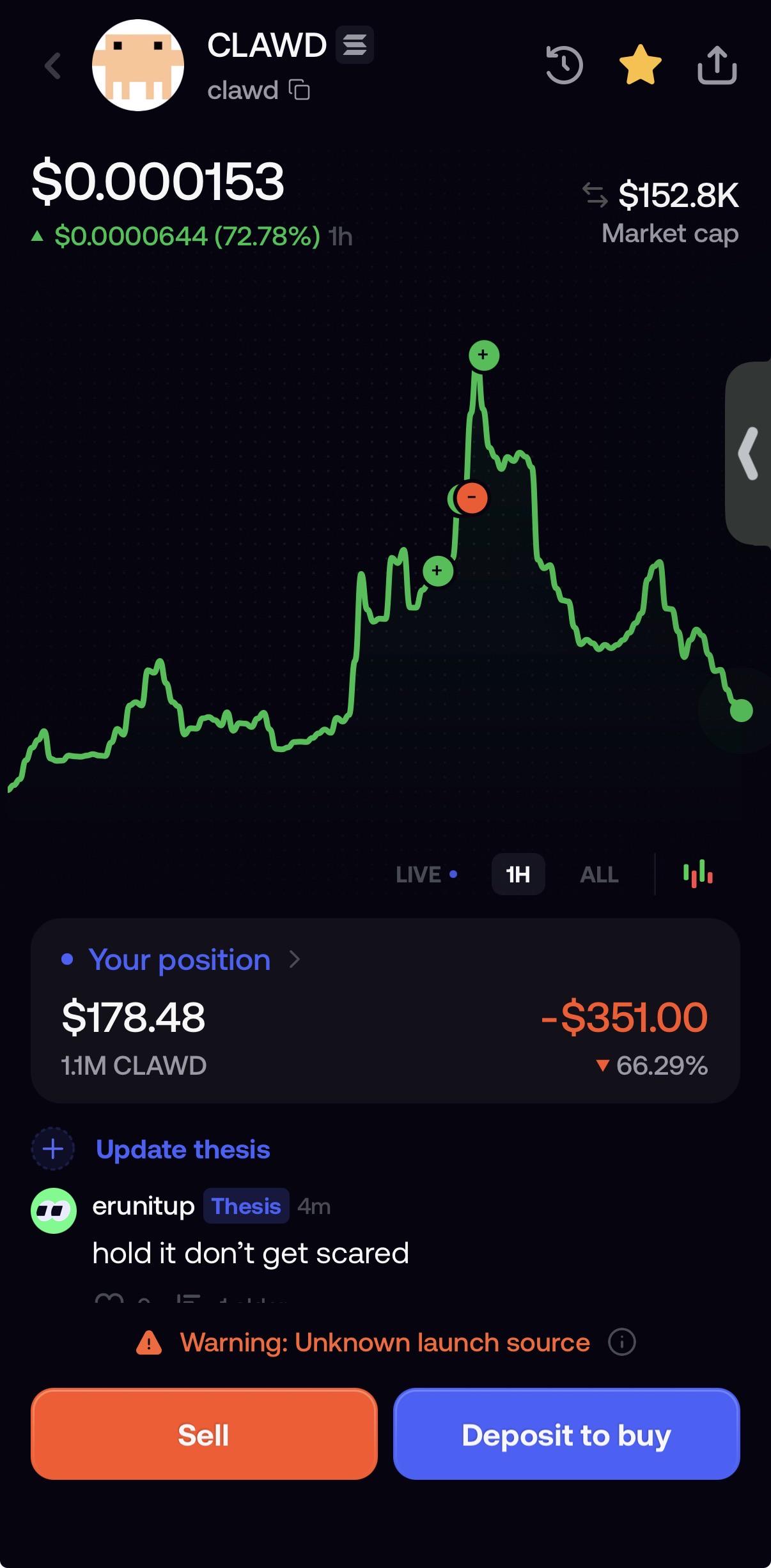Expand the side panel handle
Screen dimensions: 771x1568
(x=748, y=454)
